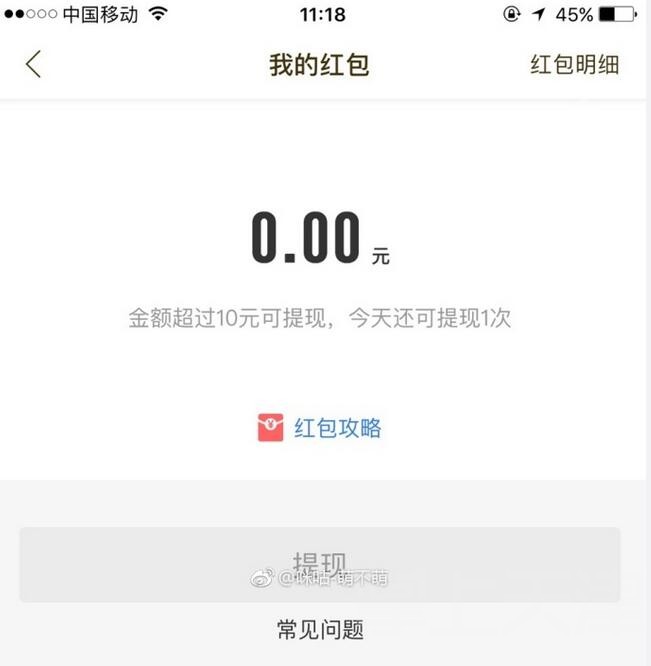Open the 红包攻略 guide link
651x666 pixels.
pyautogui.click(x=320, y=428)
